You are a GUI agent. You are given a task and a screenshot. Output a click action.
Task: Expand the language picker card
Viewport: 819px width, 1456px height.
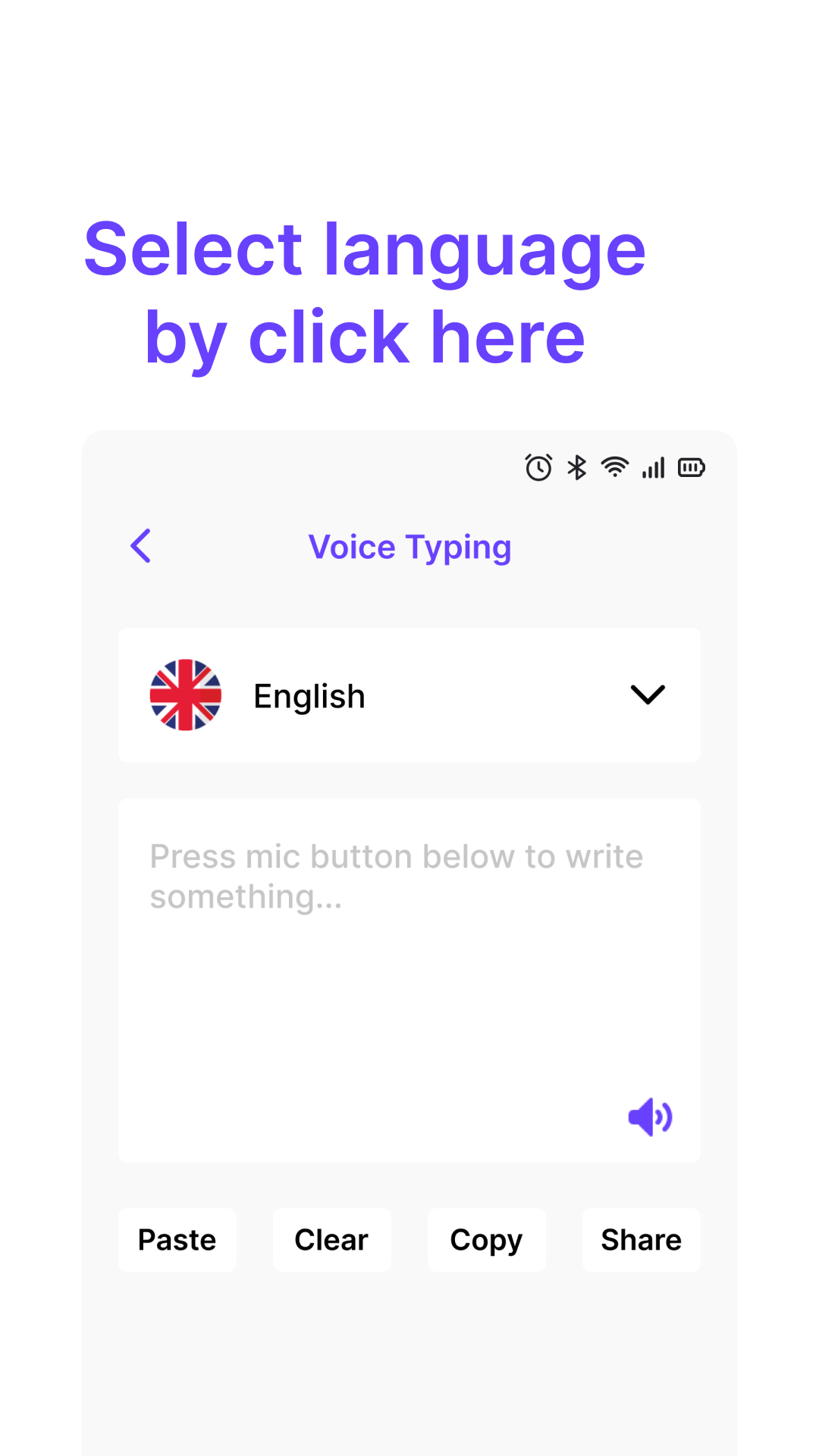click(409, 695)
